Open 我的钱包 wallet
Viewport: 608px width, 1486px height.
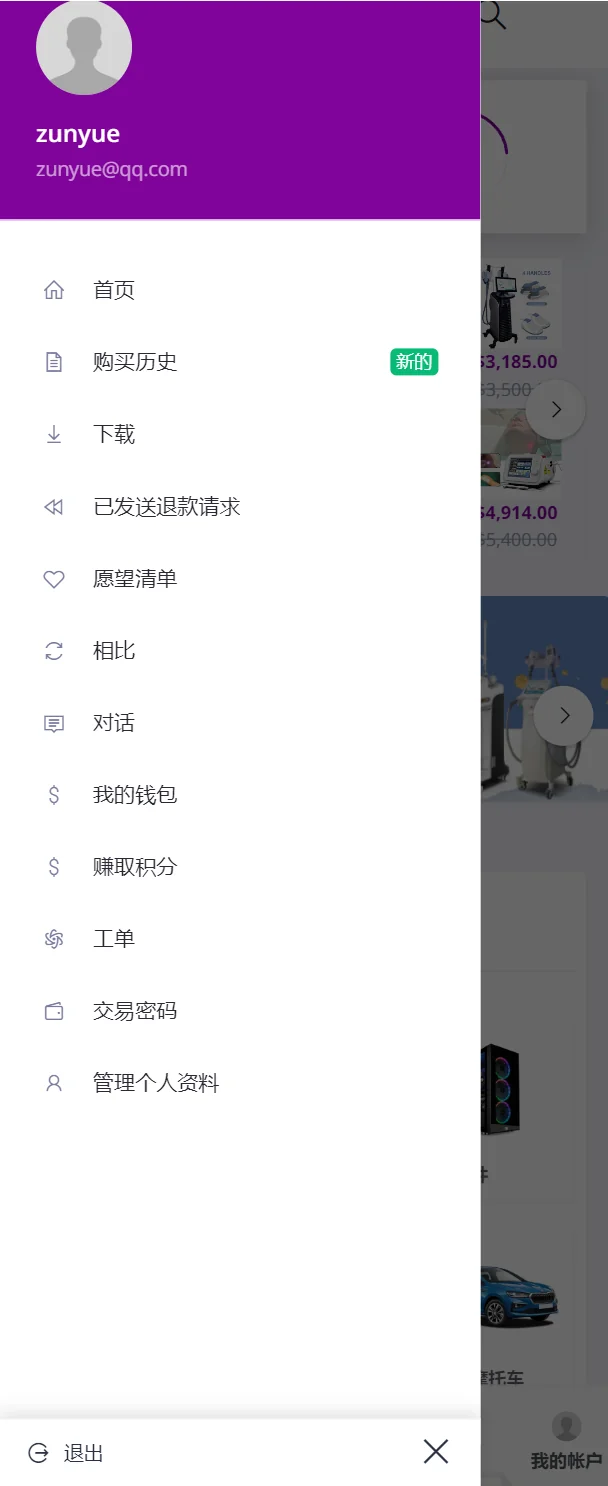pos(135,795)
